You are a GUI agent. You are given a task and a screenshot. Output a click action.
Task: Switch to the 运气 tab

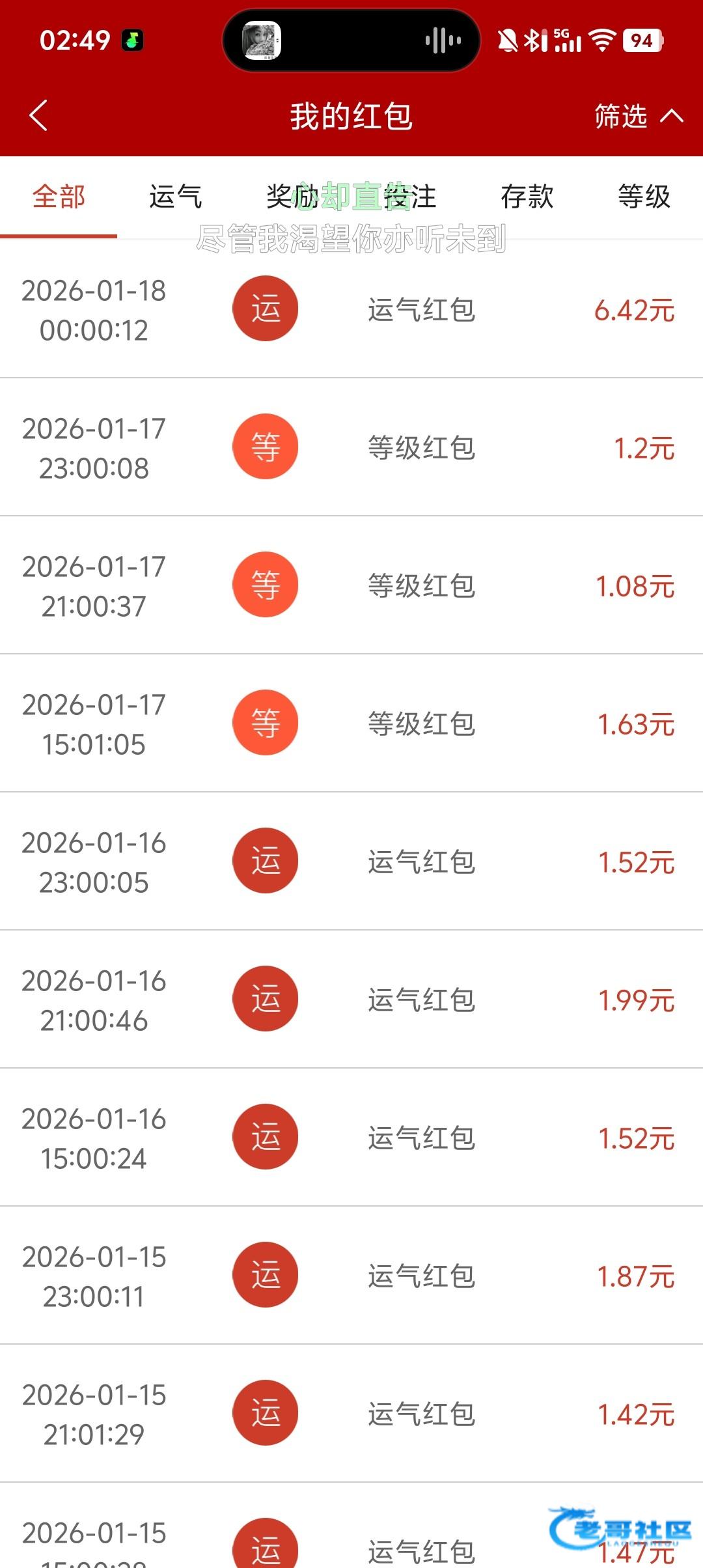(x=176, y=197)
